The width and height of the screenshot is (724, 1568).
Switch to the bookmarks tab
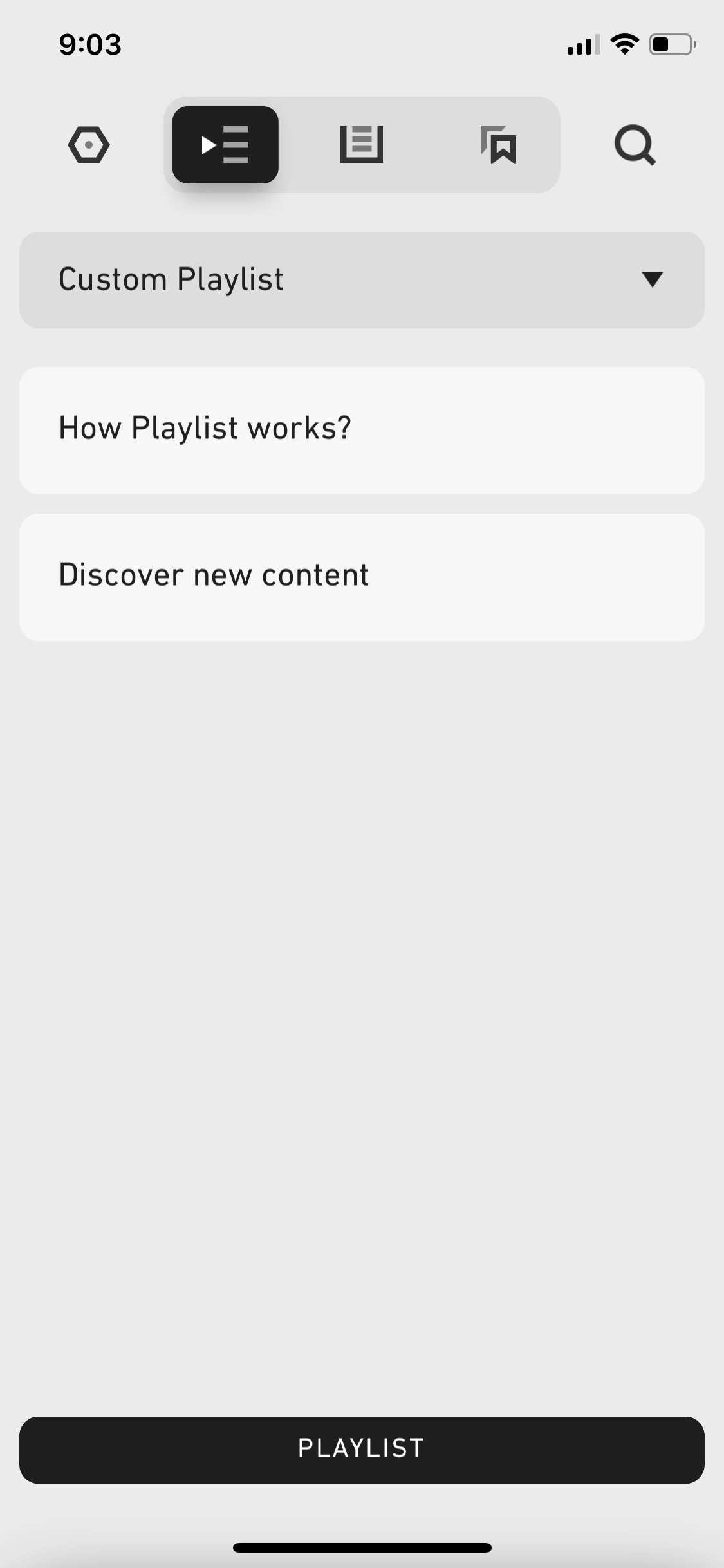(499, 145)
